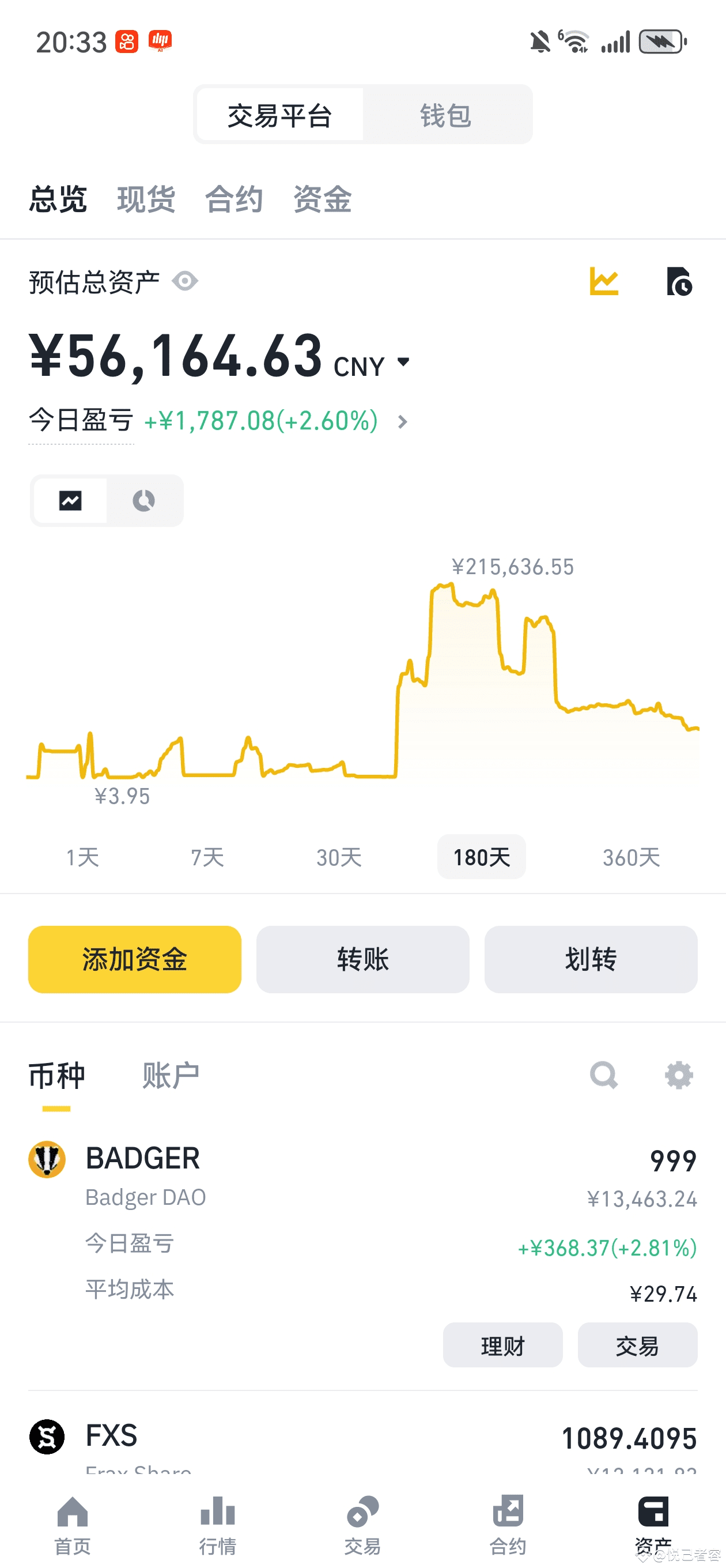Open the yellow asset analysis chart icon
This screenshot has width=726, height=1568.
point(604,281)
